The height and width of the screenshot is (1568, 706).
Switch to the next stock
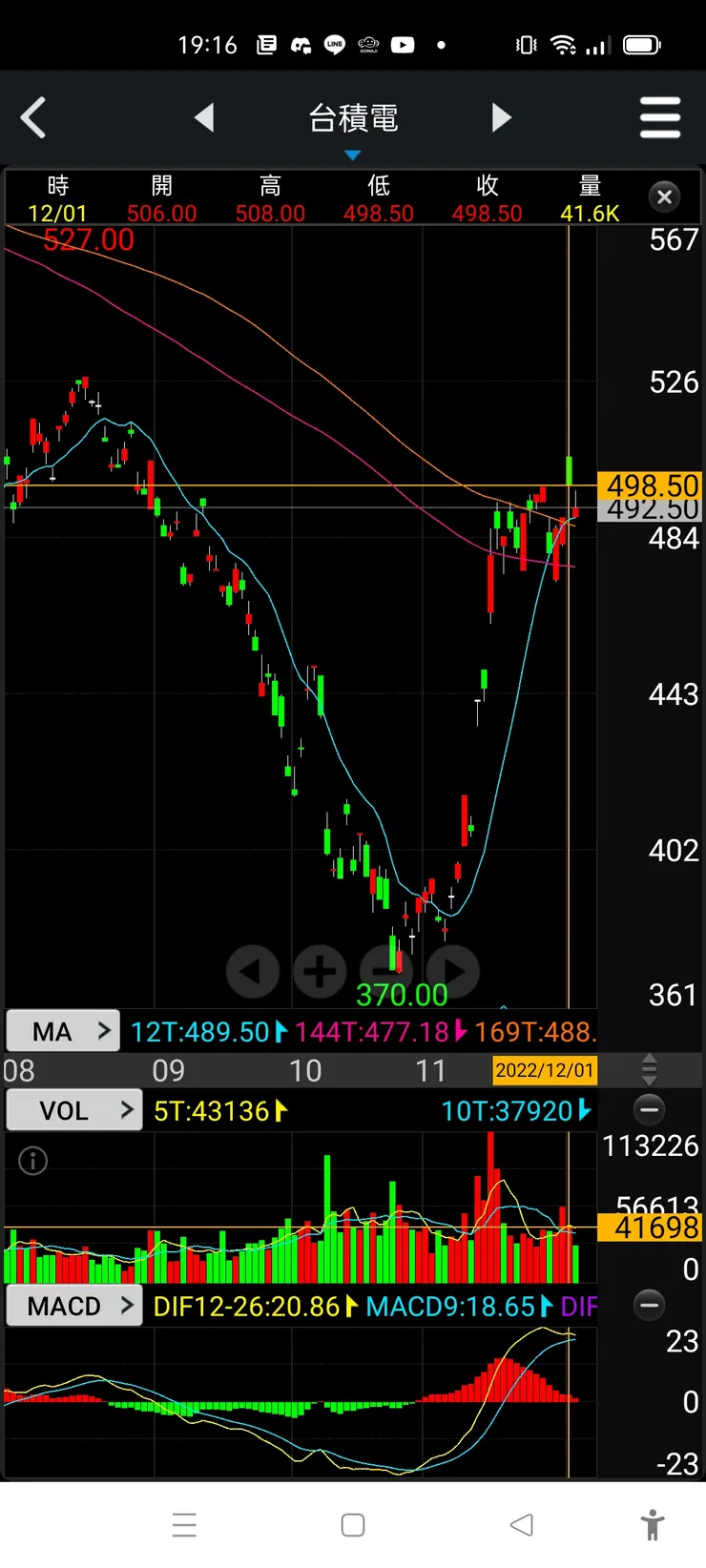pyautogui.click(x=501, y=118)
